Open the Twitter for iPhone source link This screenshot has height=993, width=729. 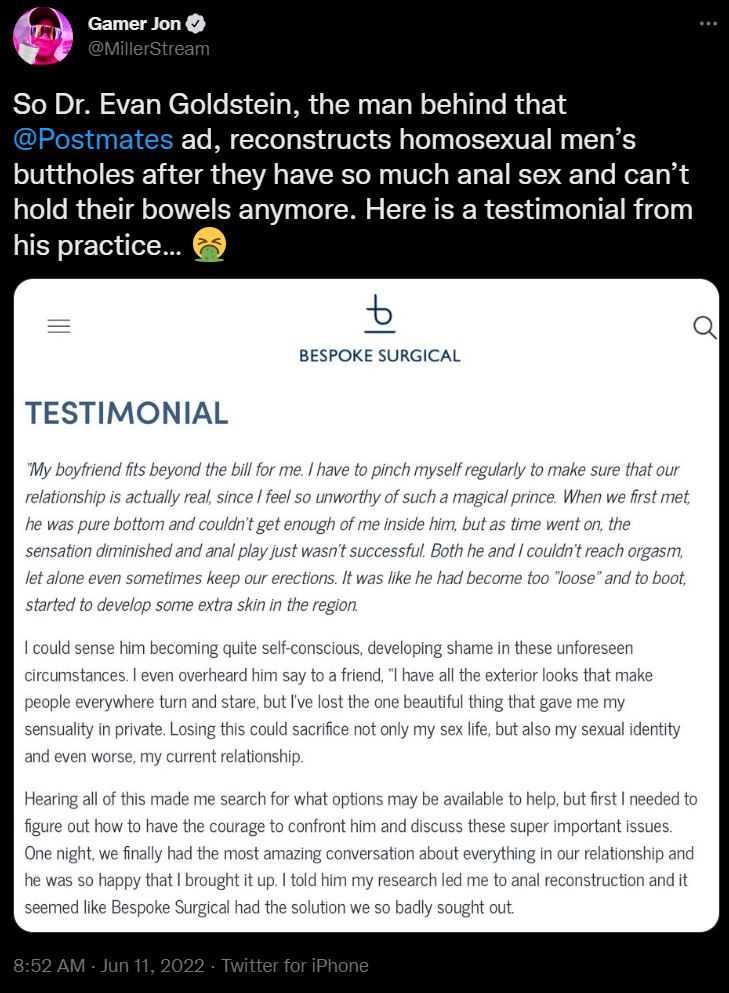click(x=294, y=965)
